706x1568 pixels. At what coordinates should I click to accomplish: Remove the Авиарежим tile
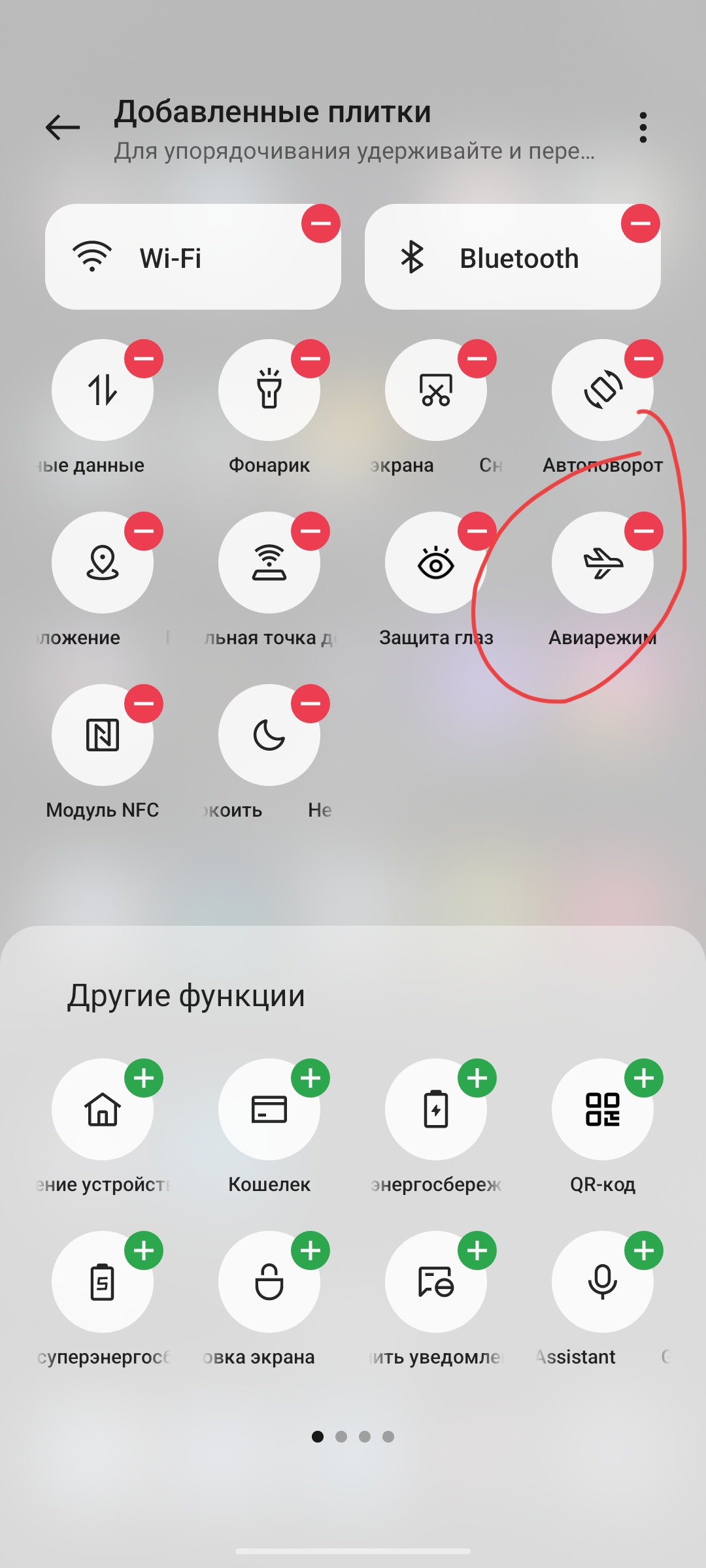click(x=644, y=531)
